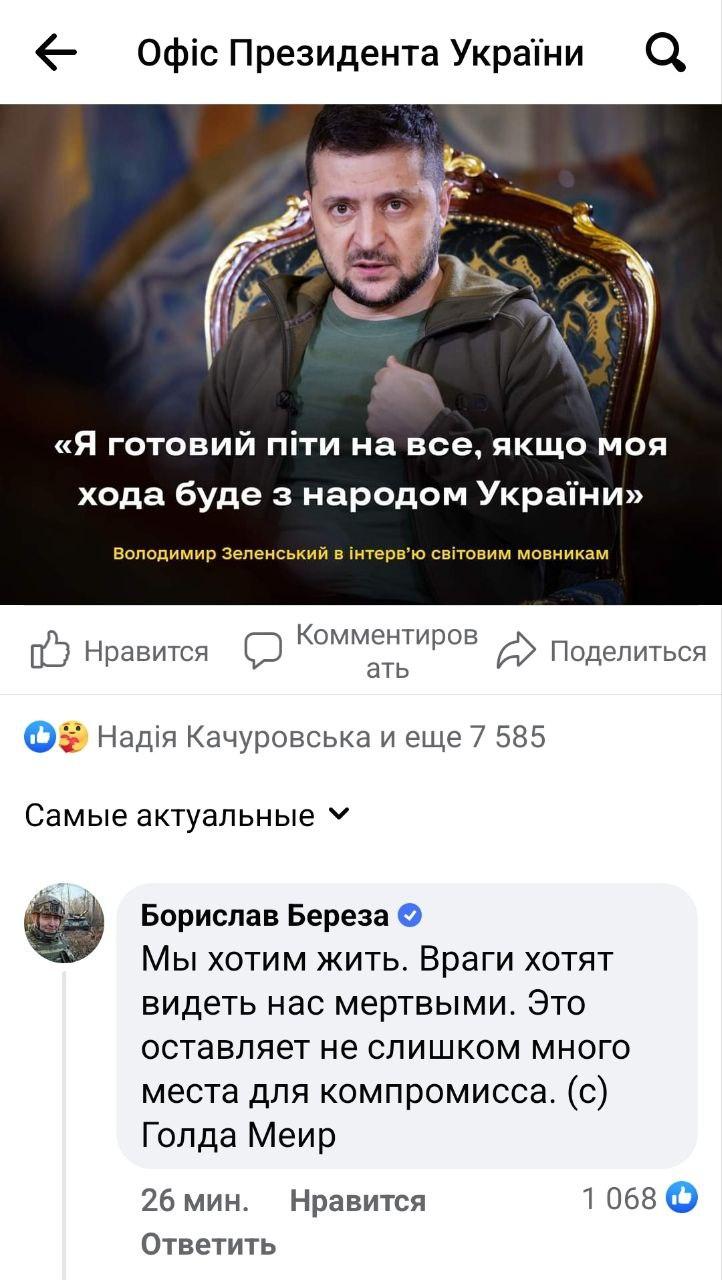Tap Комментировать to write a comment
The width and height of the screenshot is (722, 1280).
point(363,651)
